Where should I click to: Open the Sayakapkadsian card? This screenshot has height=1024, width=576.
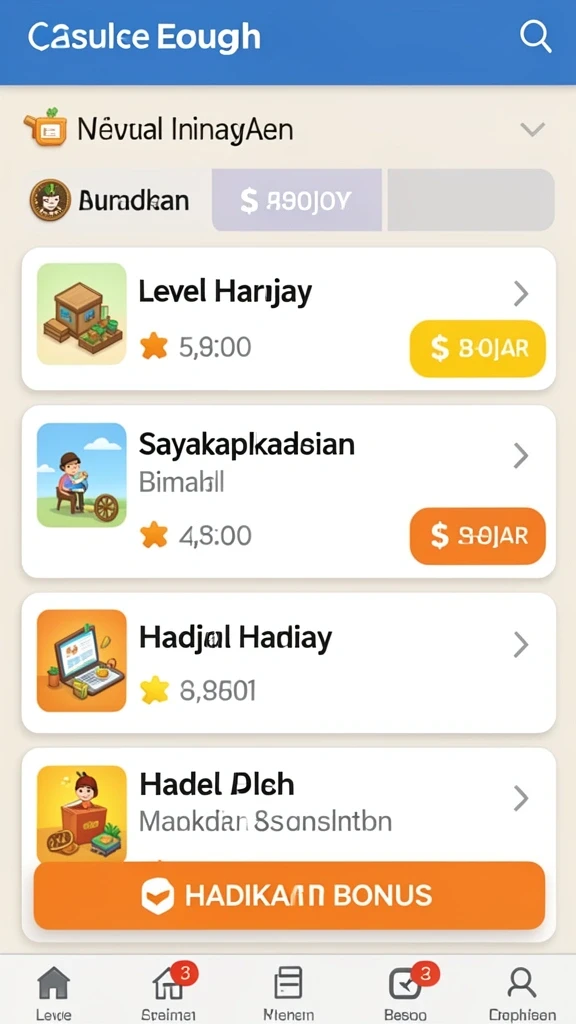pos(289,492)
